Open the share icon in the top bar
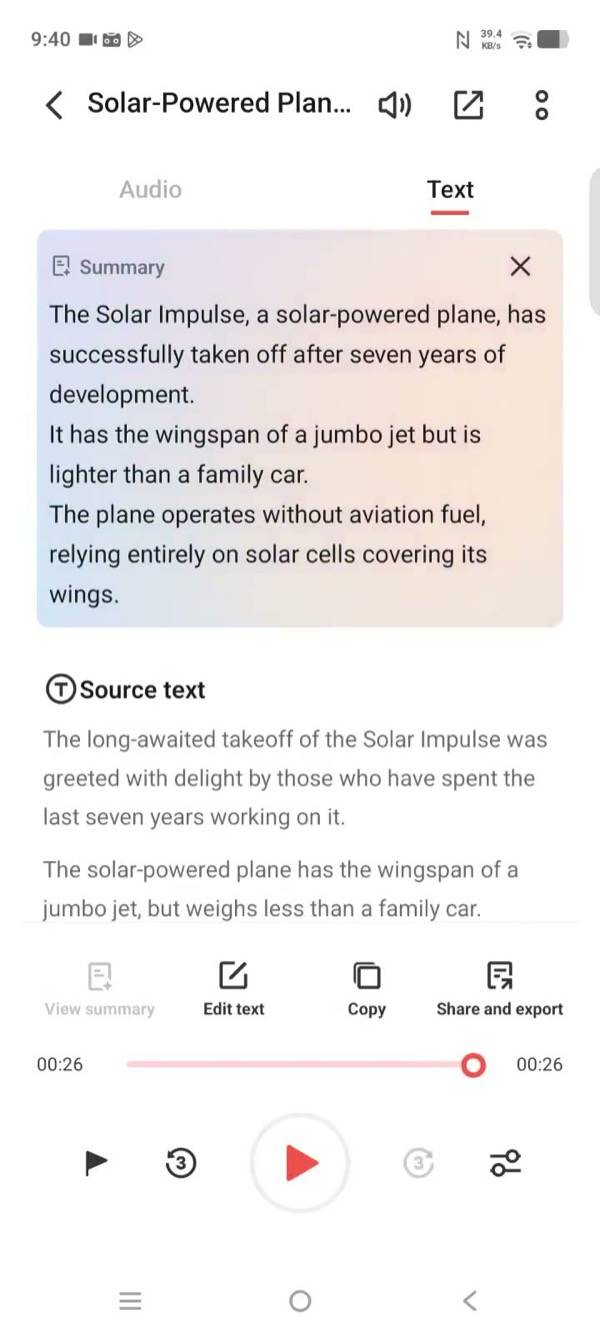 tap(468, 105)
